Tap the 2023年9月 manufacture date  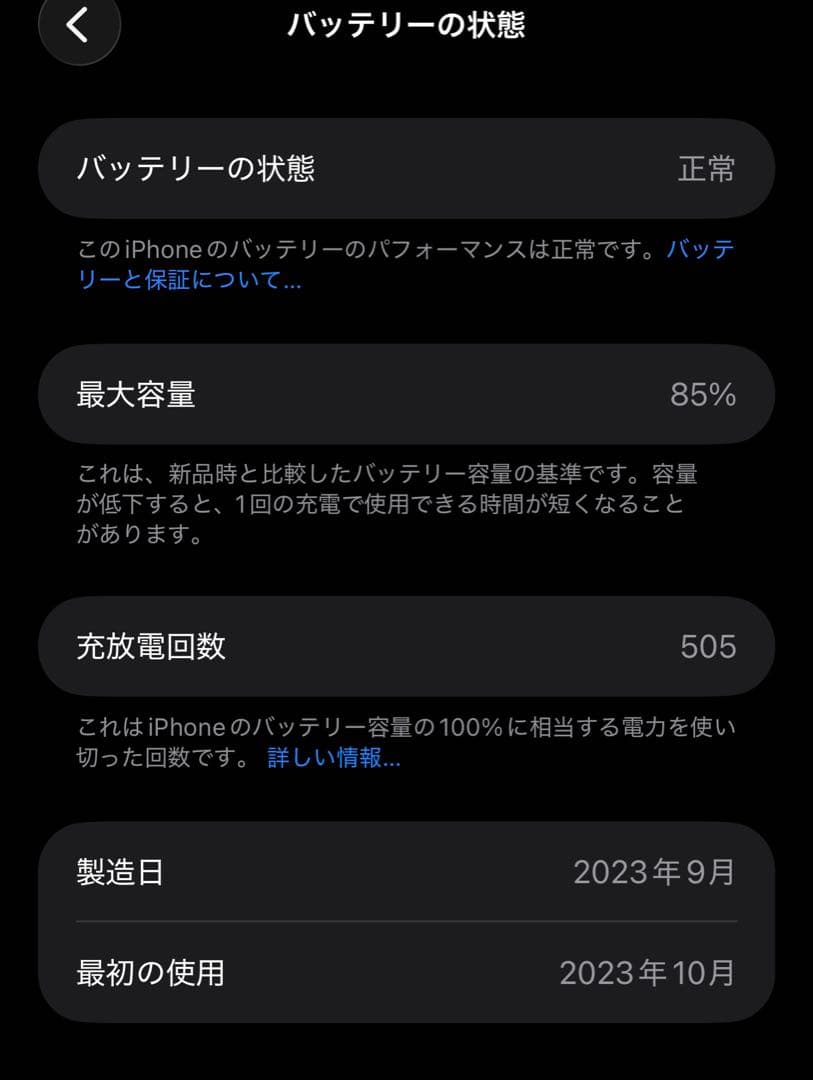[657, 871]
